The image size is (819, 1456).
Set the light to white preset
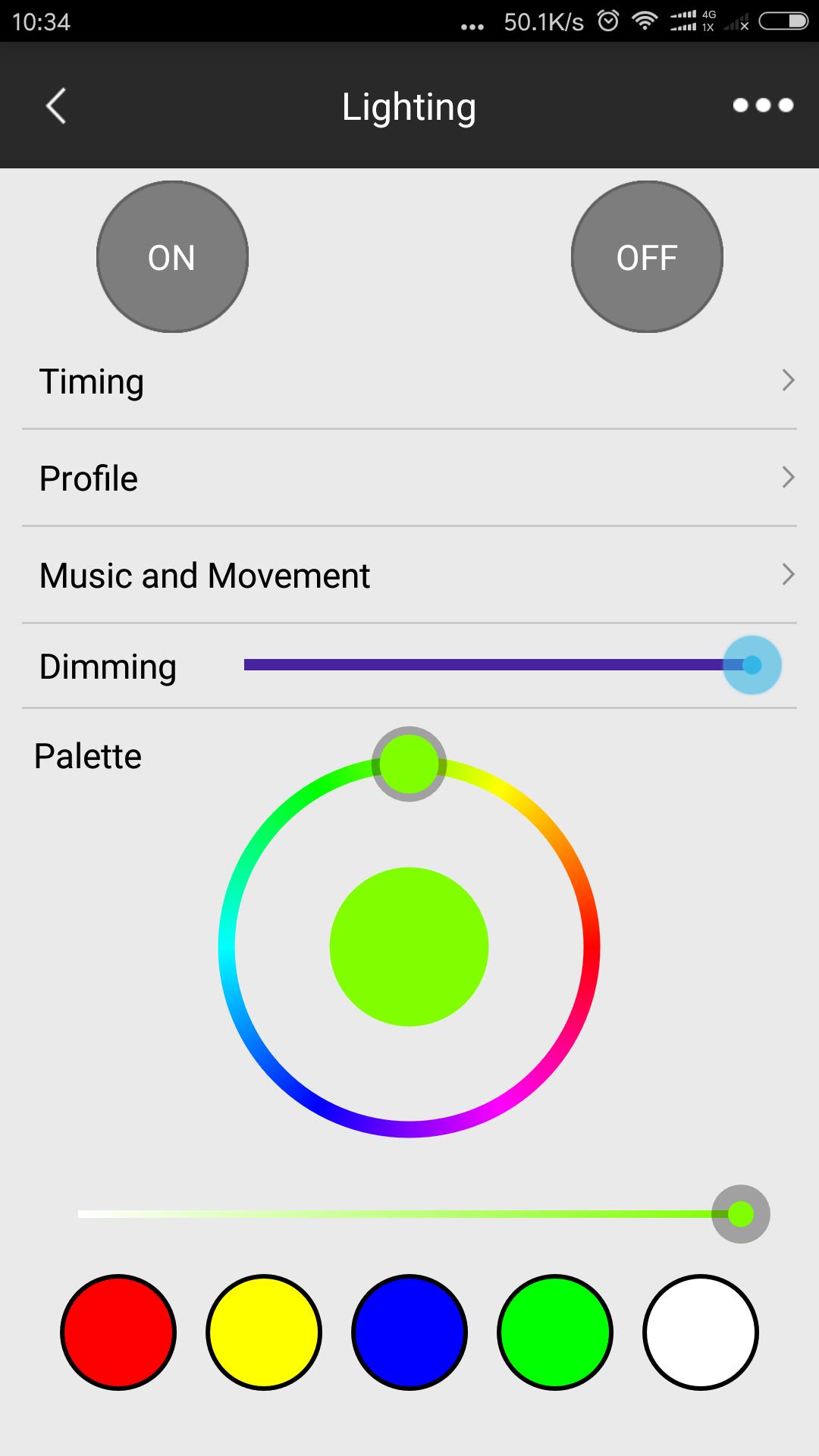[701, 1332]
